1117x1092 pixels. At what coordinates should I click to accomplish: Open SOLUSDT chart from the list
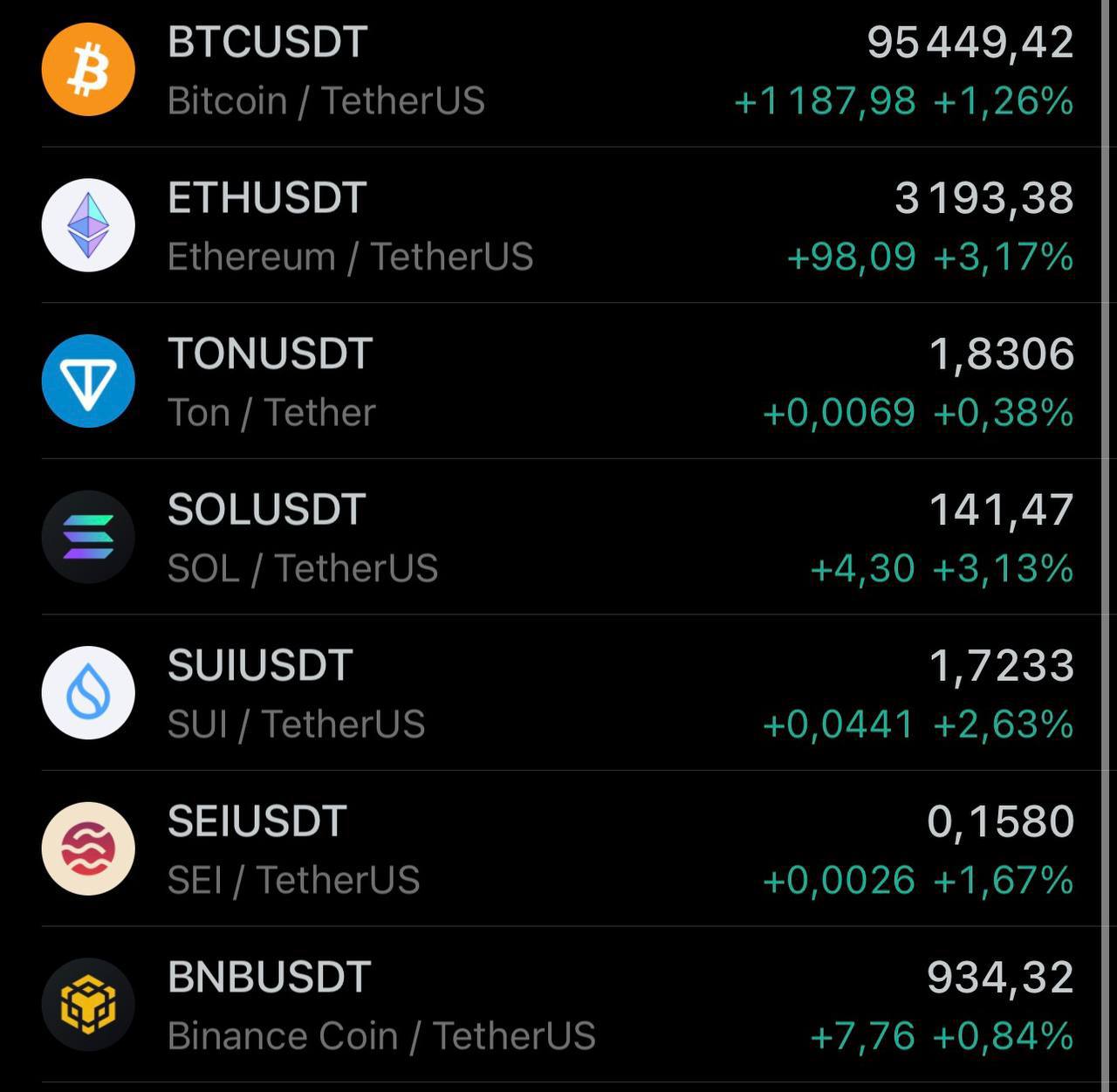(x=558, y=538)
